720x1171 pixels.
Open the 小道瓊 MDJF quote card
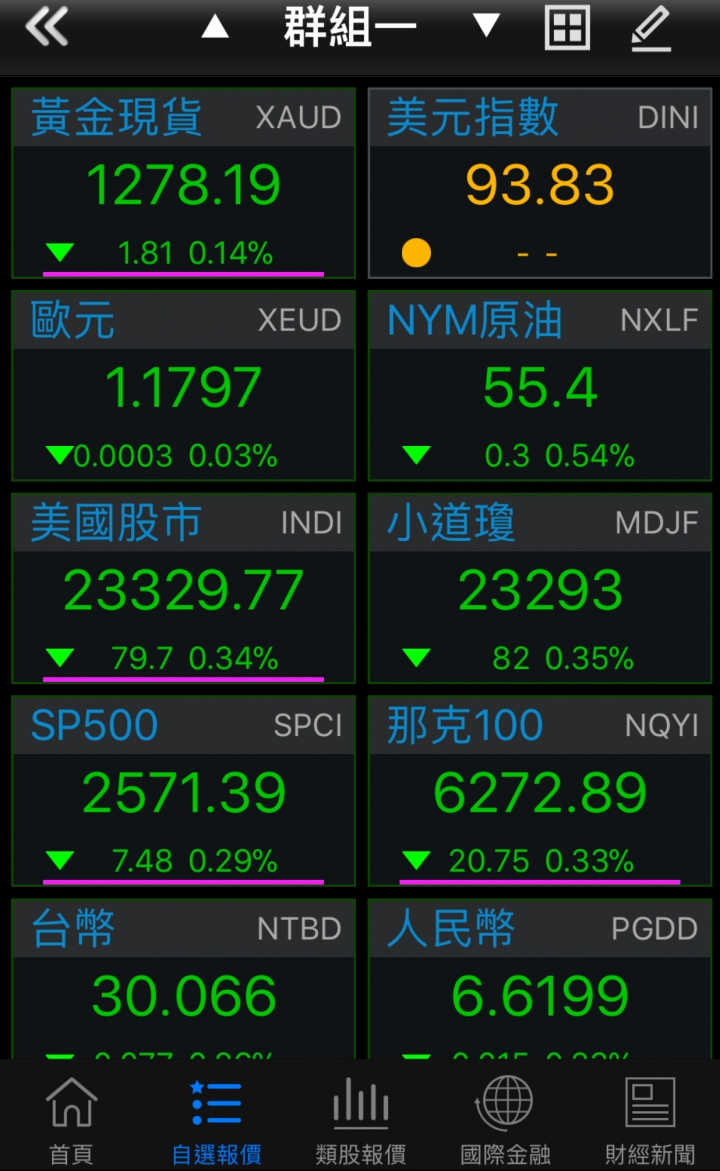(540, 589)
